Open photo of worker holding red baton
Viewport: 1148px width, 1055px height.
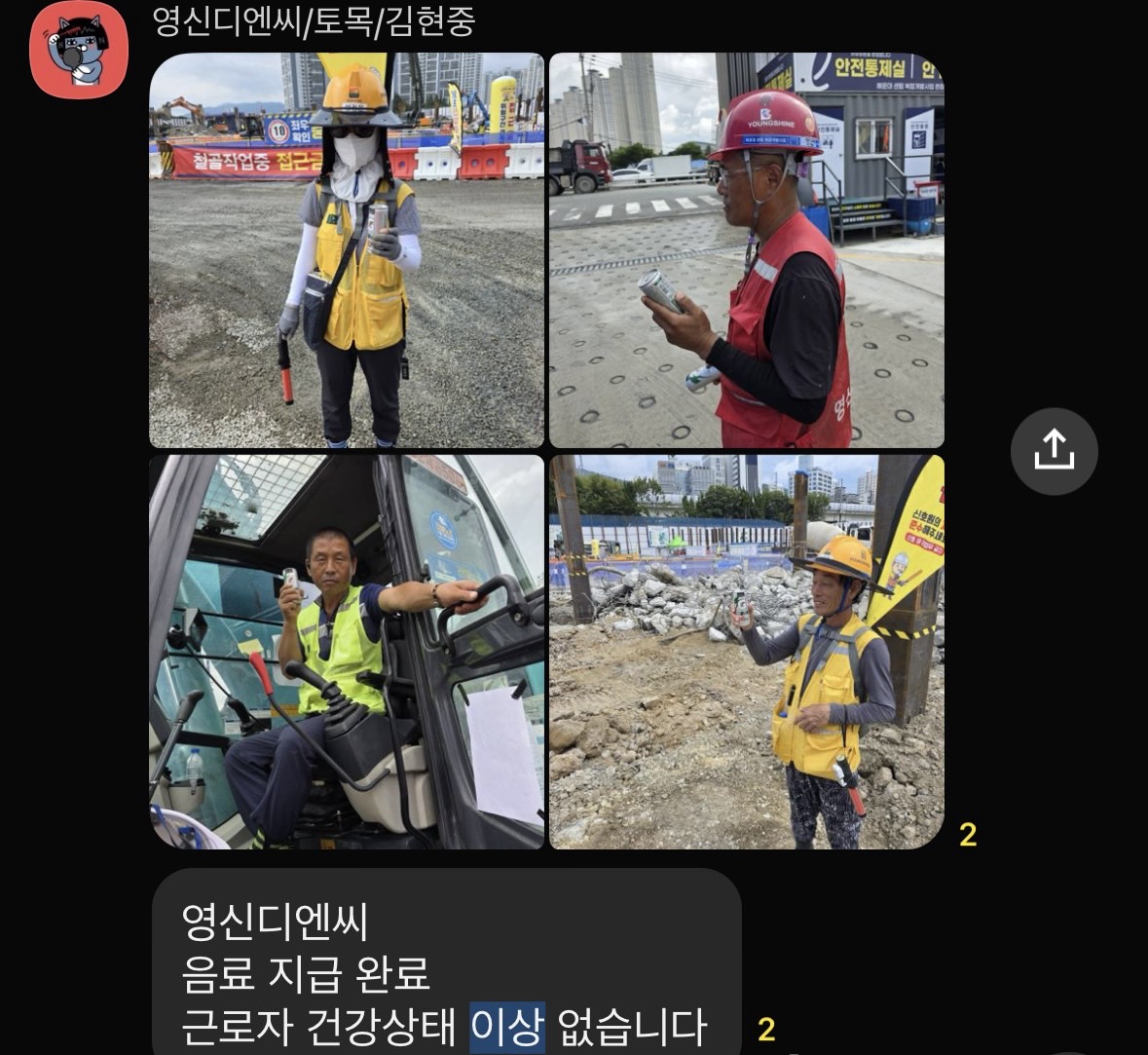pyautogui.click(x=347, y=250)
